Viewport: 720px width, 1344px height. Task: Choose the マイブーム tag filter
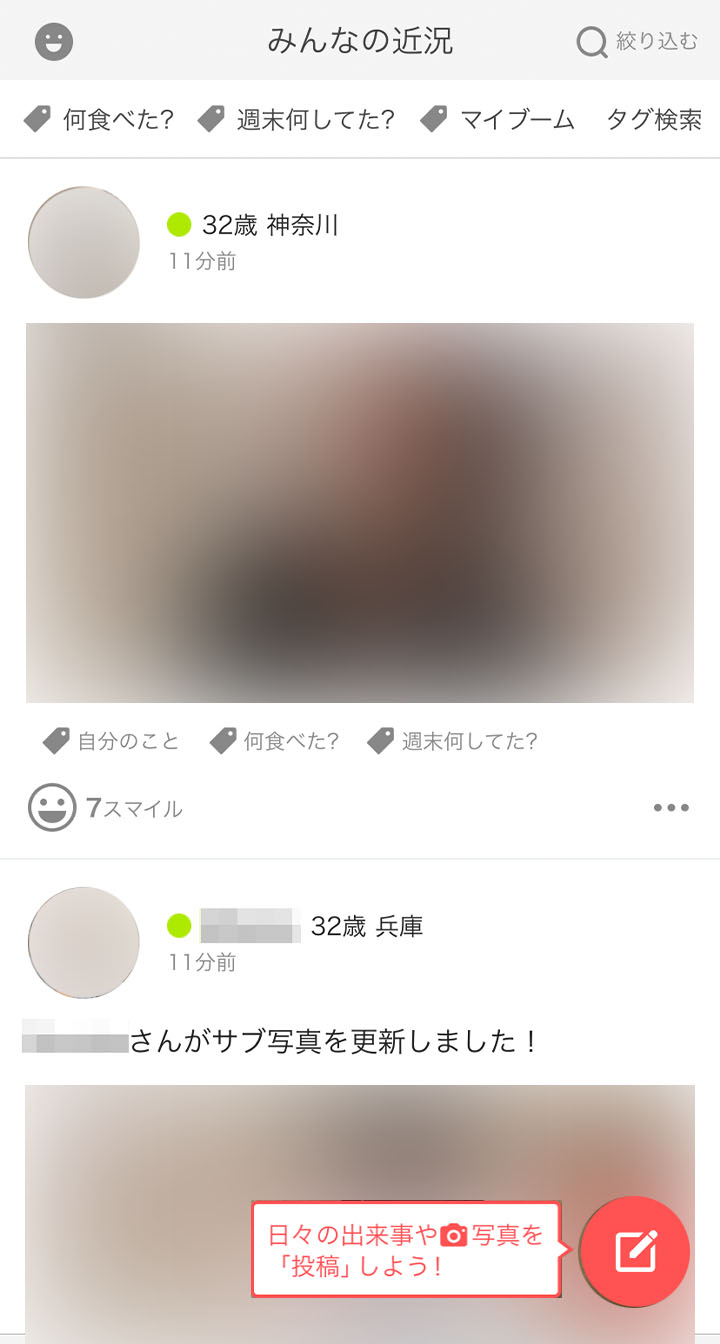point(498,120)
